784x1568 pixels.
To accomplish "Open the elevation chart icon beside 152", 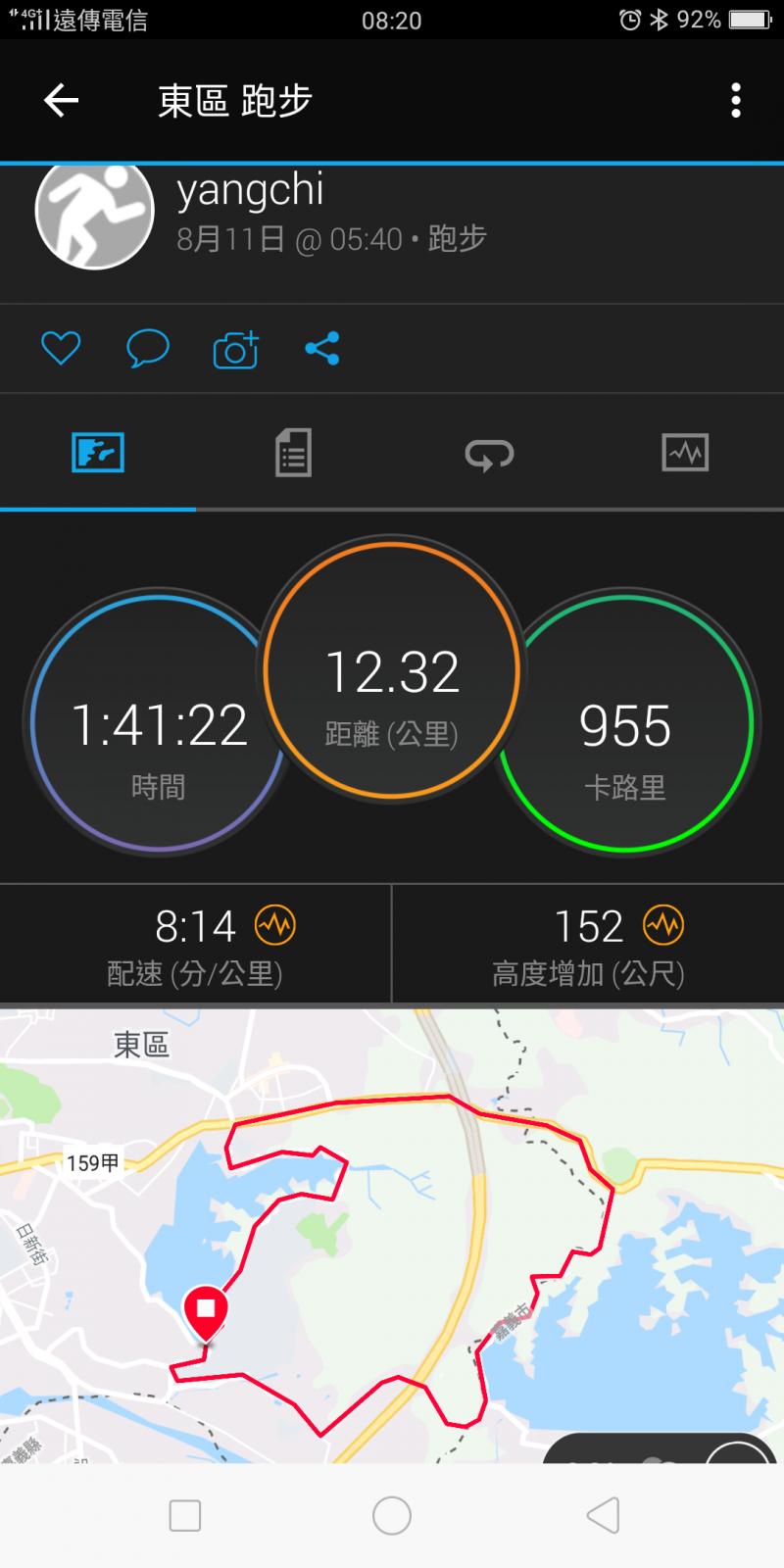I will [x=663, y=925].
